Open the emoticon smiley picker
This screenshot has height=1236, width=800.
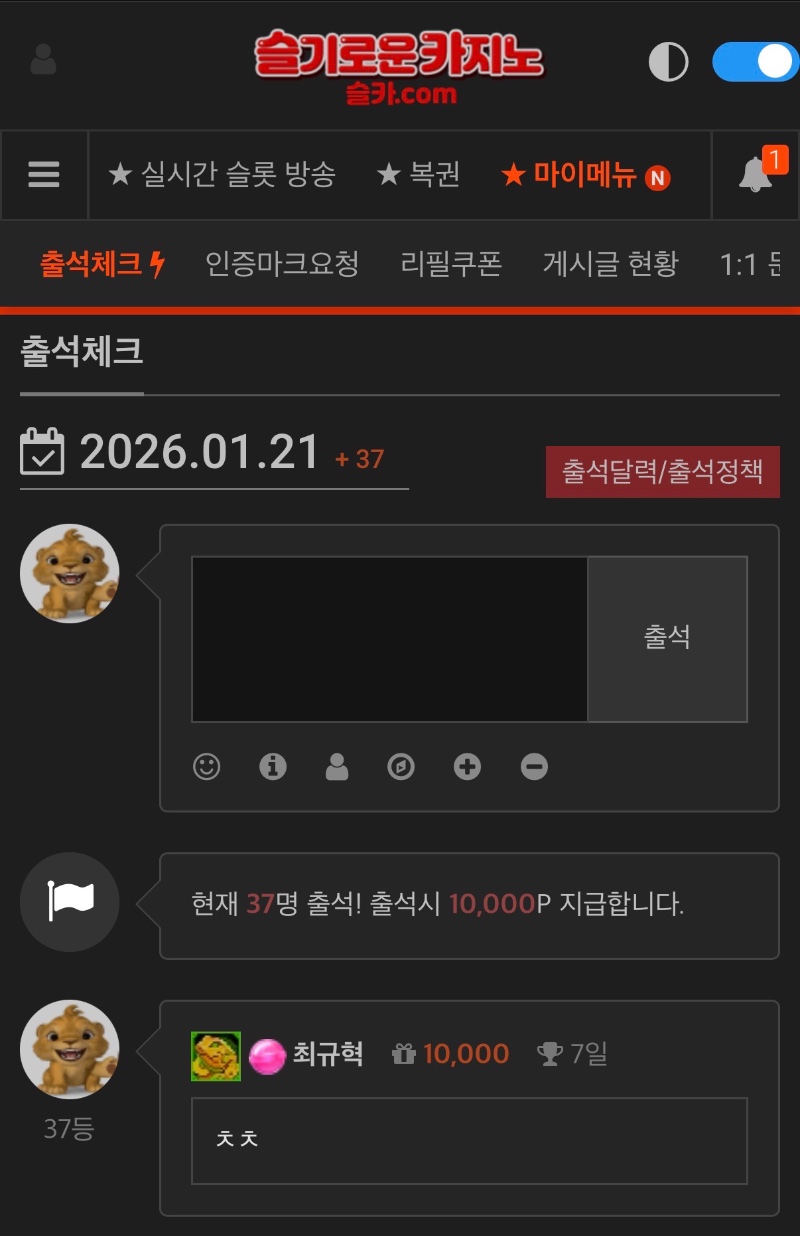207,767
